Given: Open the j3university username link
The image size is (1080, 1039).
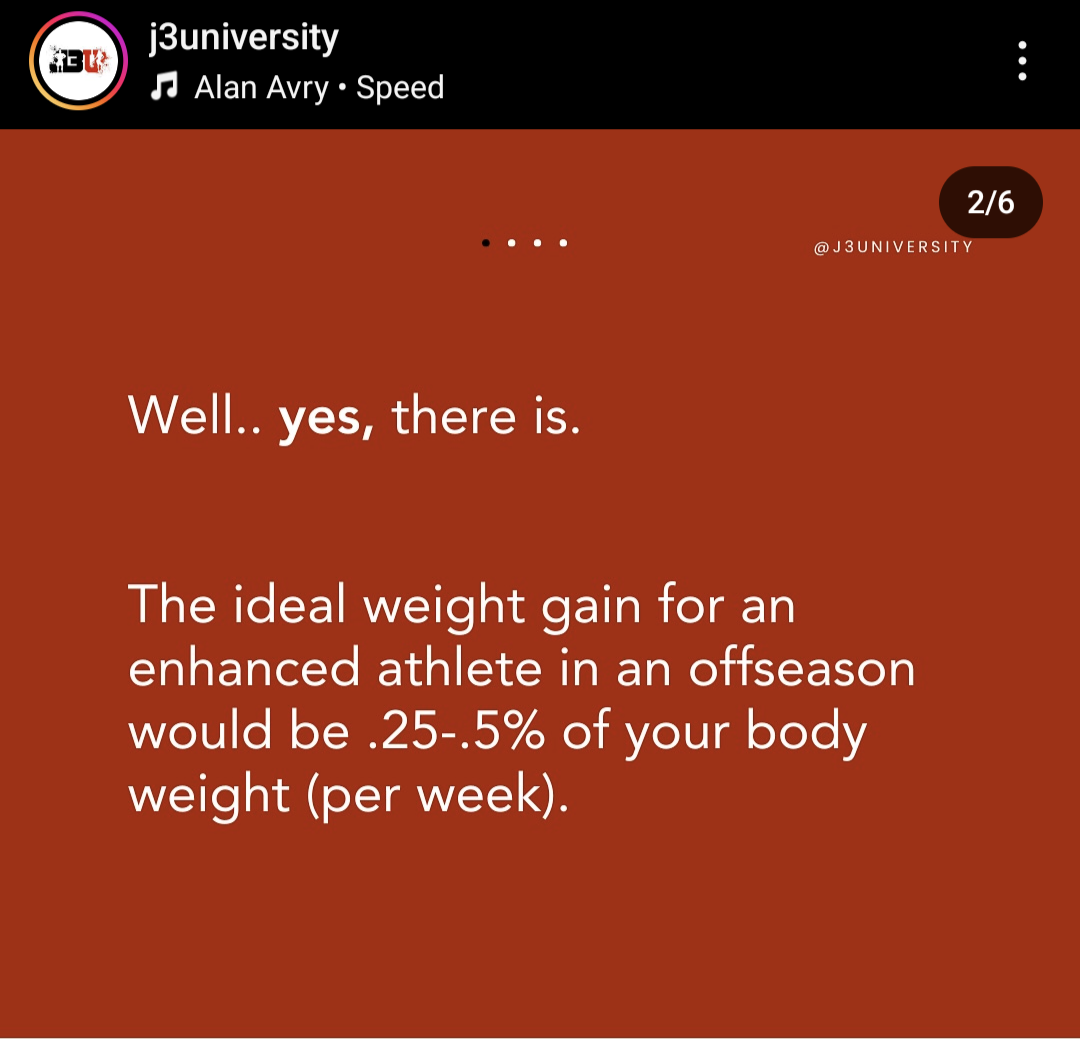Looking at the screenshot, I should tap(243, 38).
